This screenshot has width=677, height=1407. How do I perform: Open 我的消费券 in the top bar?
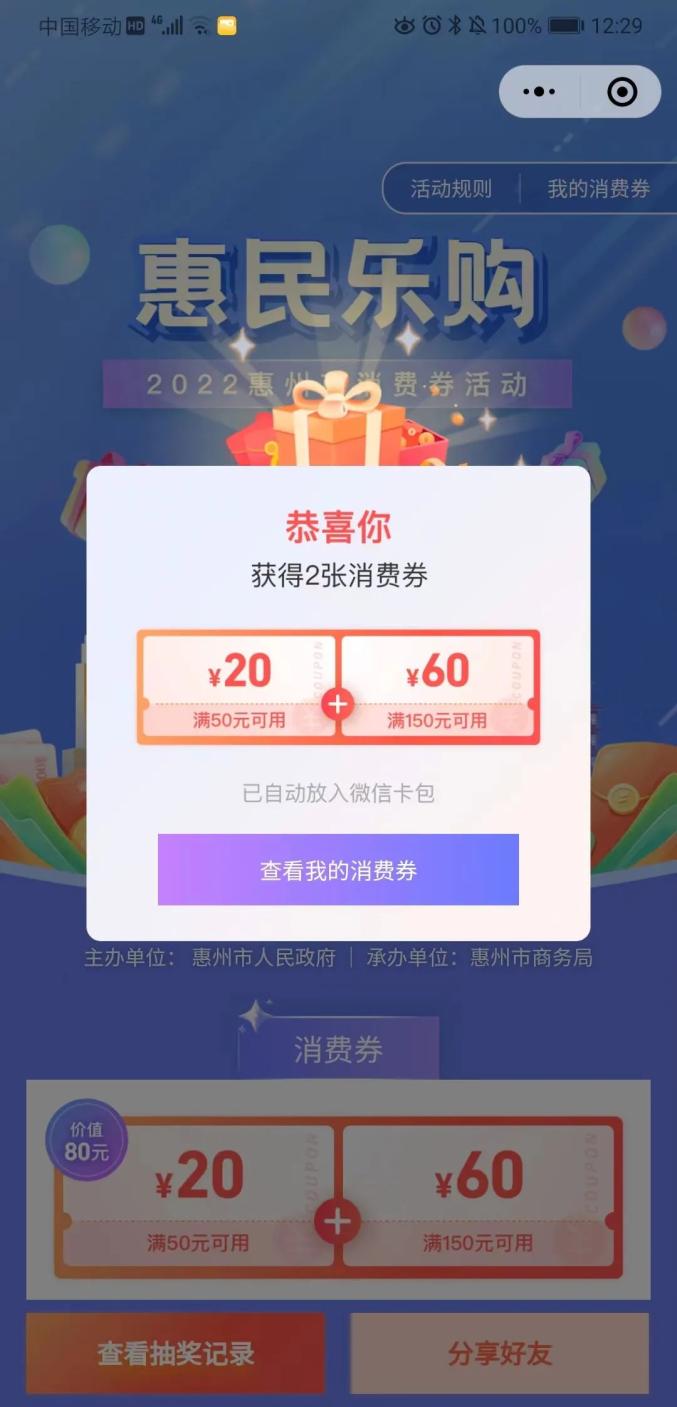(x=598, y=189)
